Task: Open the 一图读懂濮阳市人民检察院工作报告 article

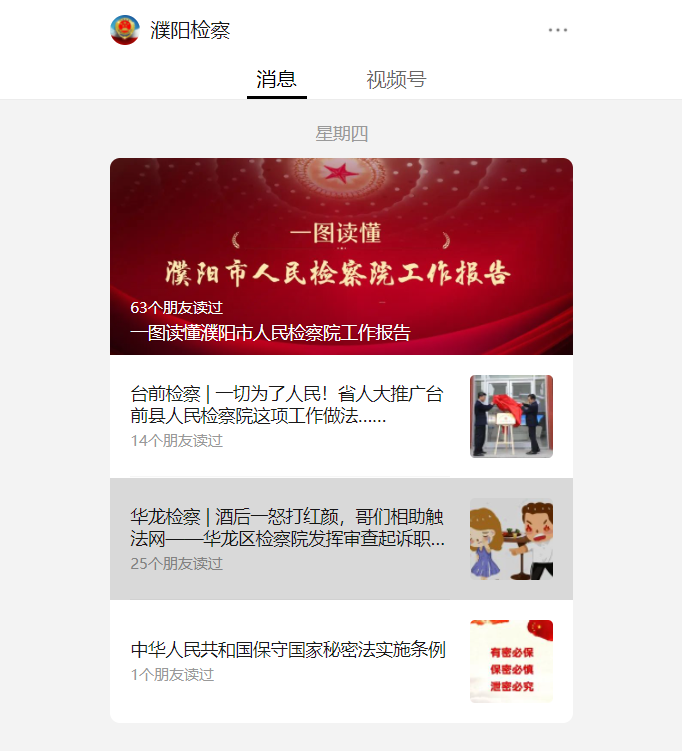Action: click(341, 257)
